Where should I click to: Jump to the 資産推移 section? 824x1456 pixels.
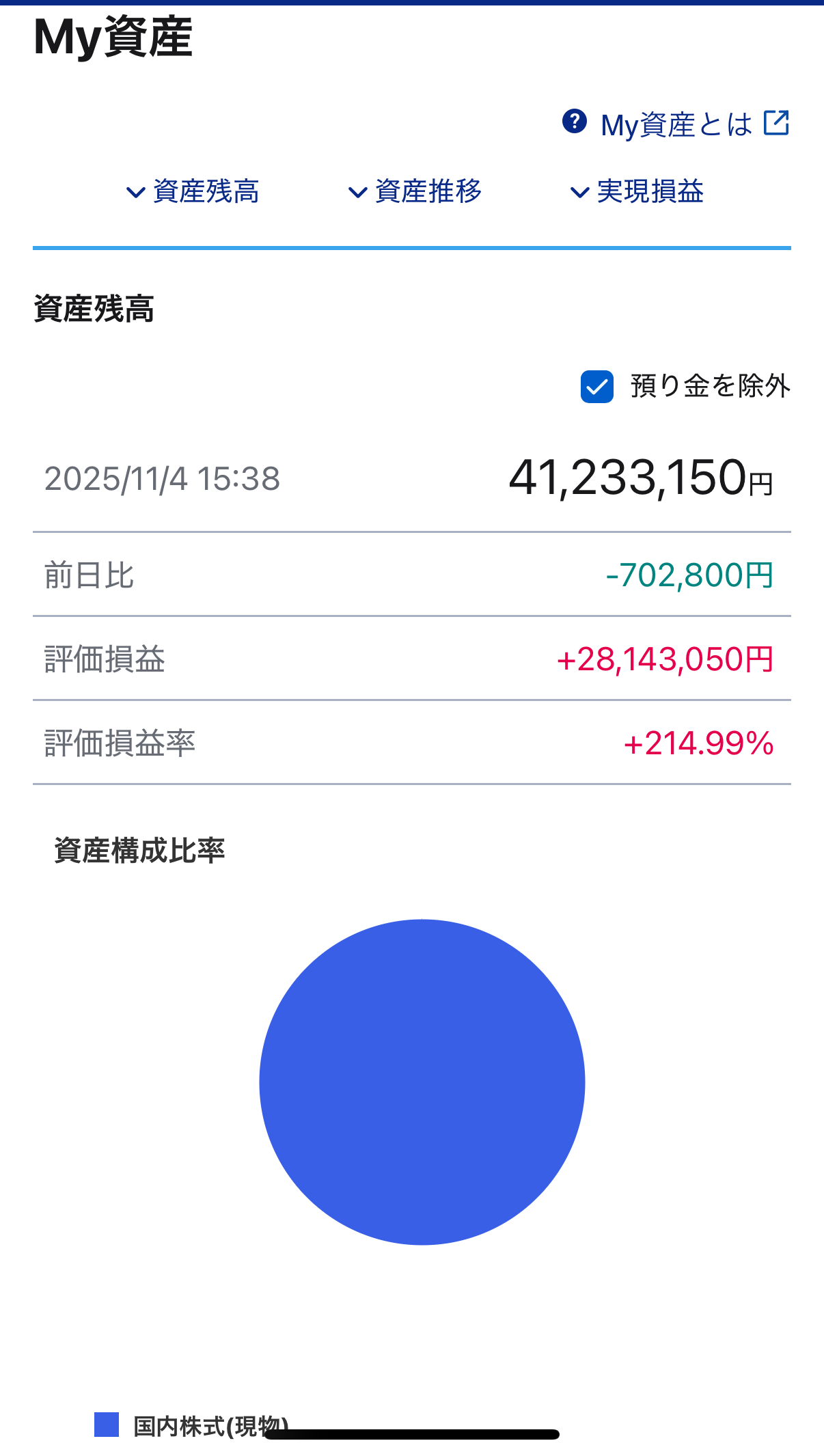tap(415, 192)
